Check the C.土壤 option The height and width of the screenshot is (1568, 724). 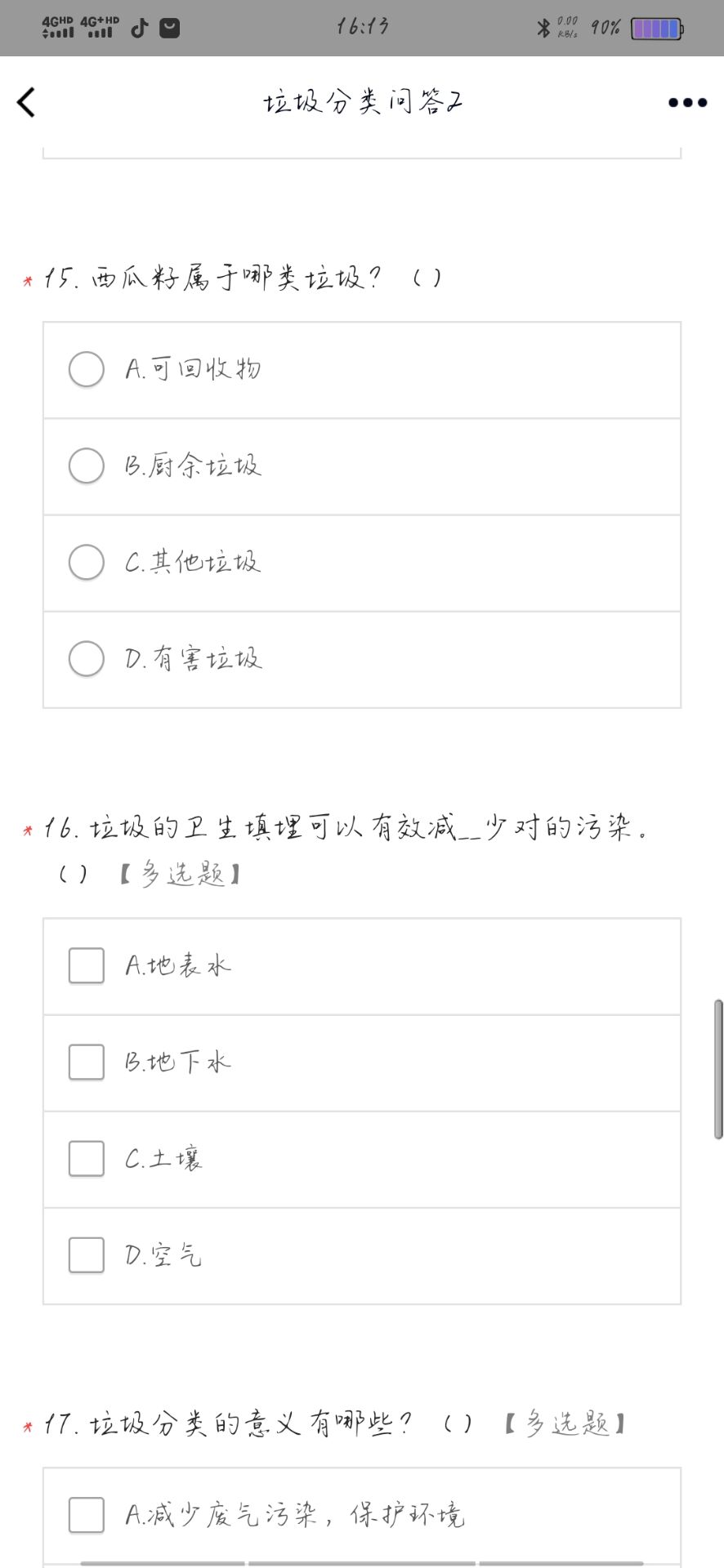[87, 1158]
